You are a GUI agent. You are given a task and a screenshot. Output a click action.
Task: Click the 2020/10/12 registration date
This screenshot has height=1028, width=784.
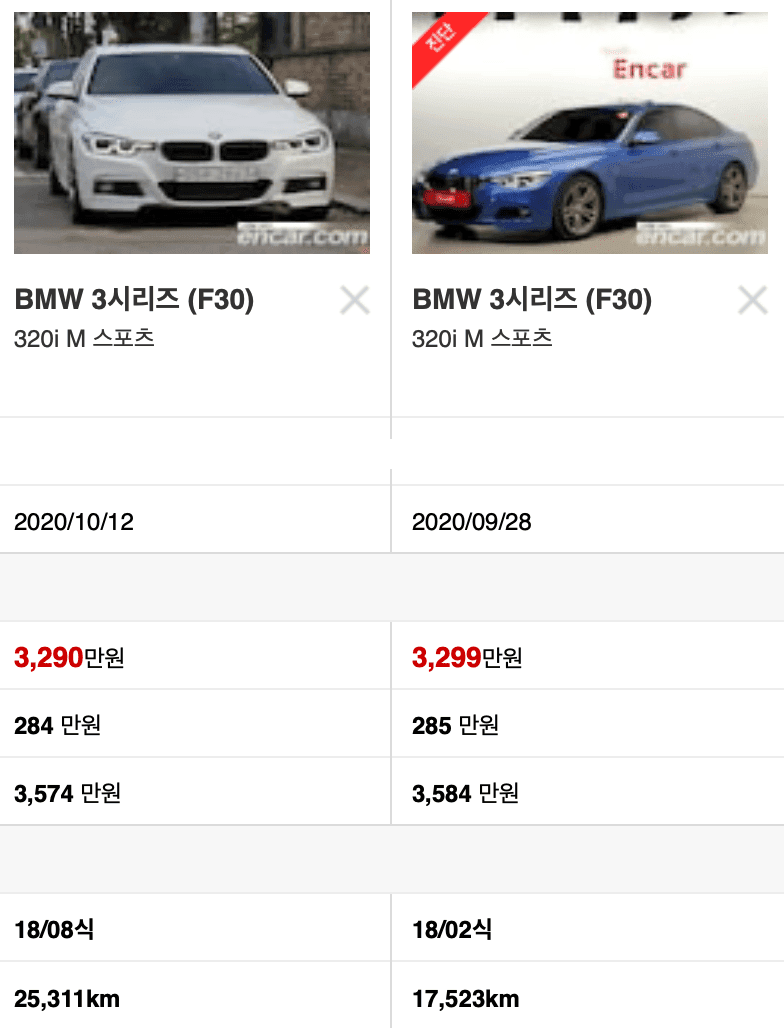75,521
